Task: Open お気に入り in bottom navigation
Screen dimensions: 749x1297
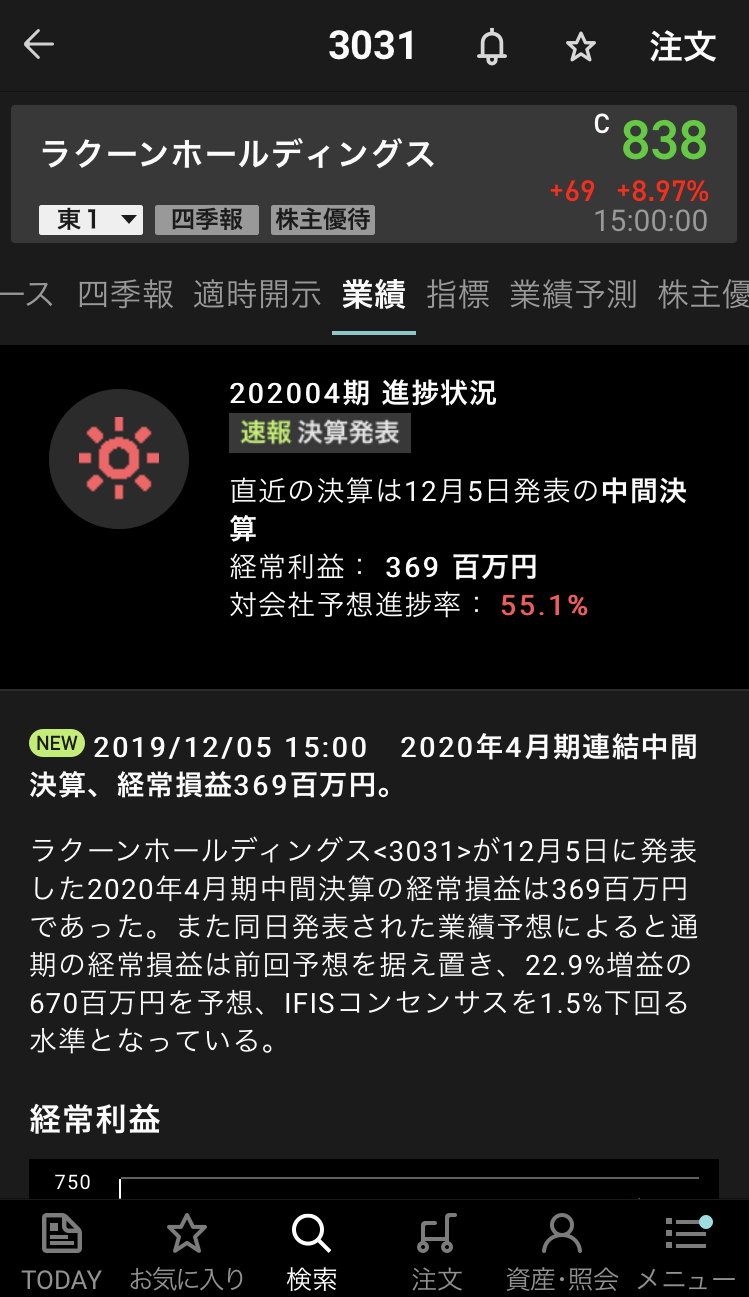Action: (x=187, y=1250)
